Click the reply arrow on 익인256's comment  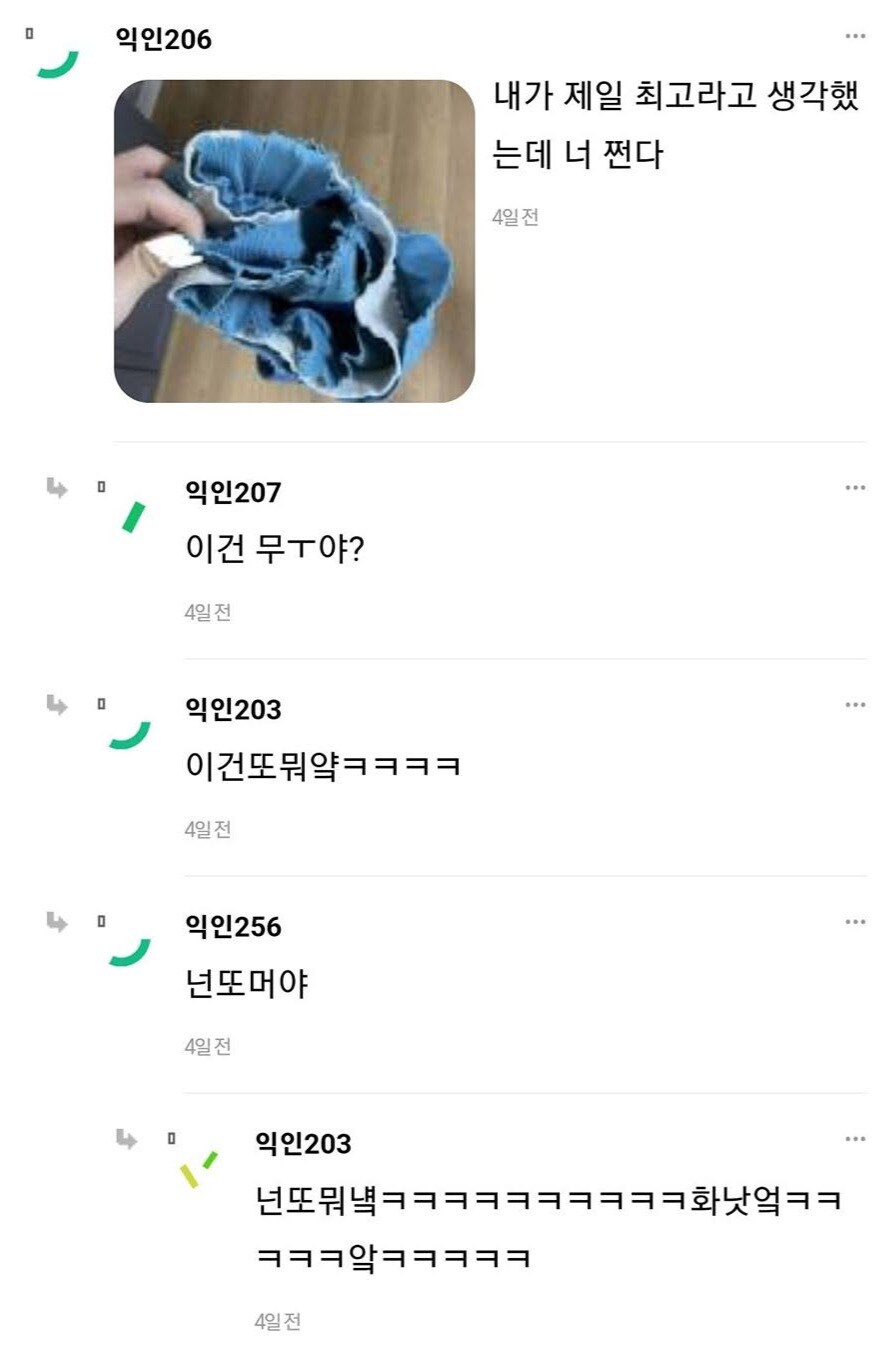pyautogui.click(x=56, y=922)
